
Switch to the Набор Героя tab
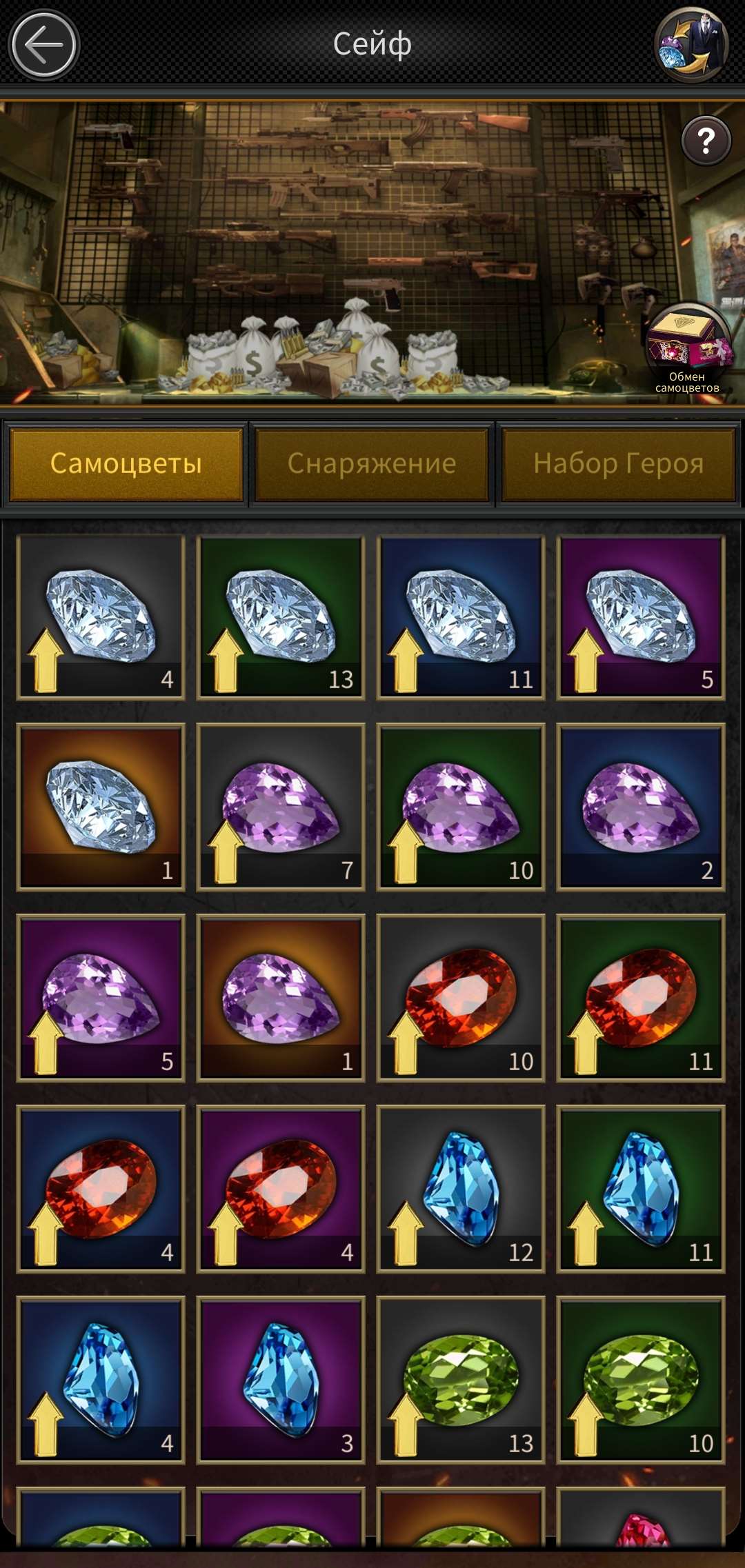point(618,464)
